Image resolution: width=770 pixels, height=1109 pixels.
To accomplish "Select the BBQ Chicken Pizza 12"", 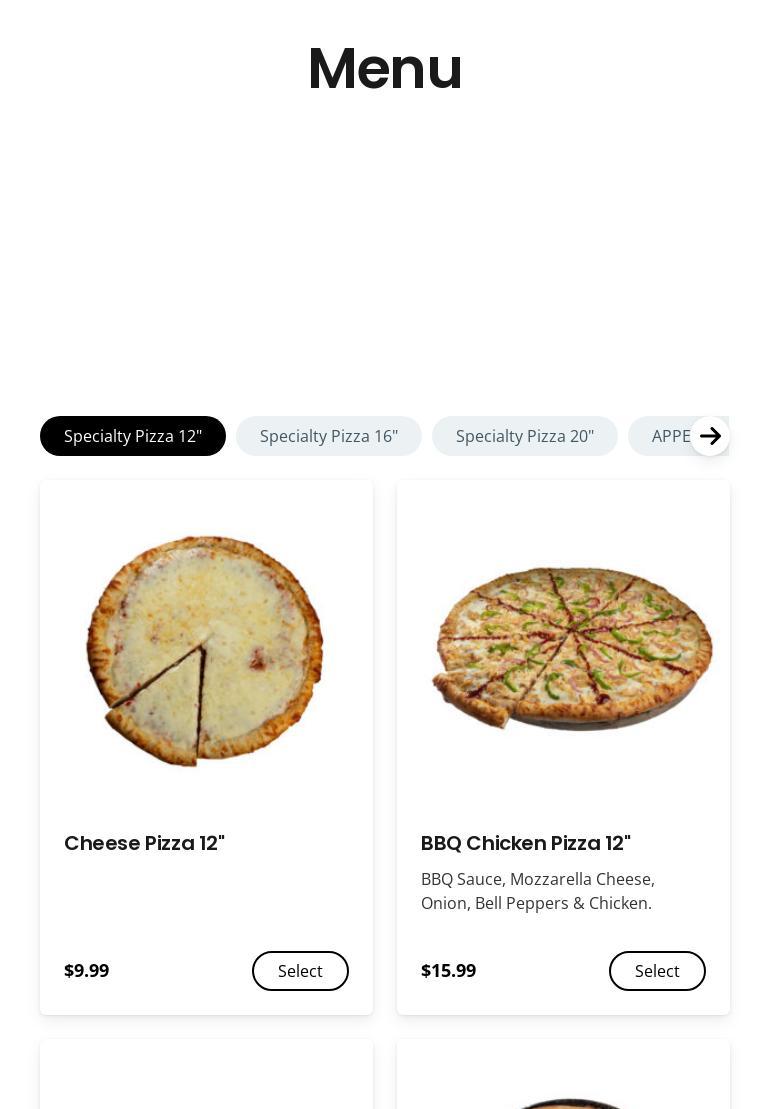I will 657,971.
